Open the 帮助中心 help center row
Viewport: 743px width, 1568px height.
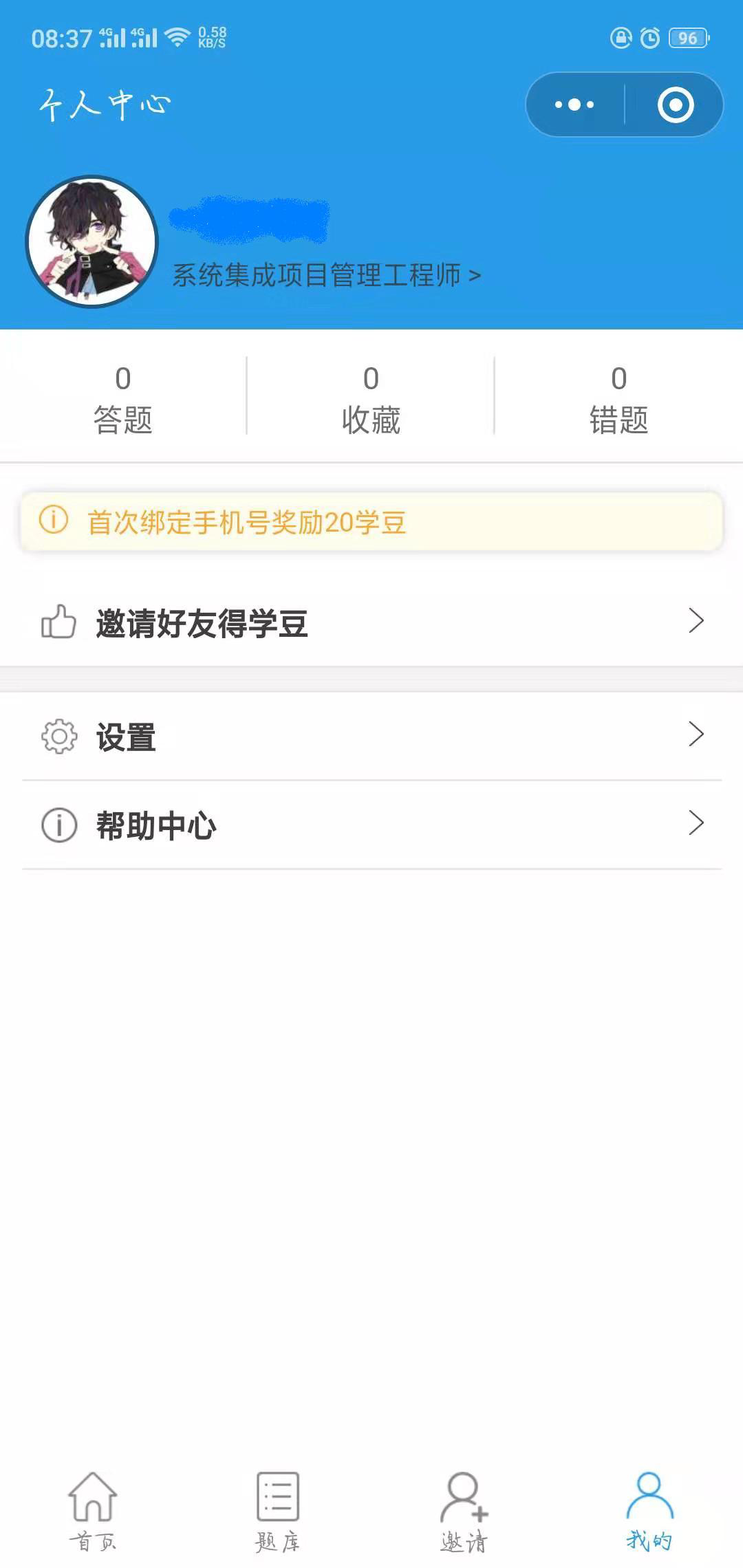point(371,825)
